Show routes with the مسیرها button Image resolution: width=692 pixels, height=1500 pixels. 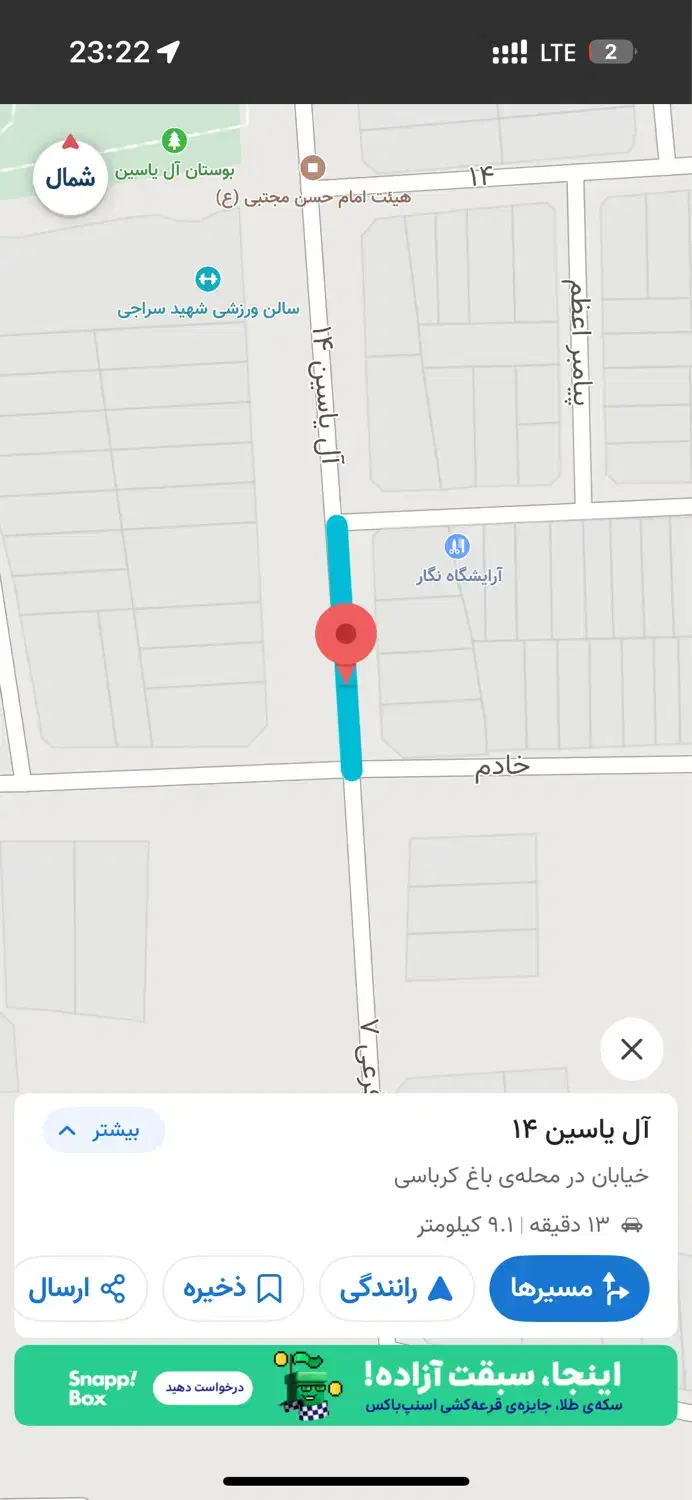coord(569,1289)
